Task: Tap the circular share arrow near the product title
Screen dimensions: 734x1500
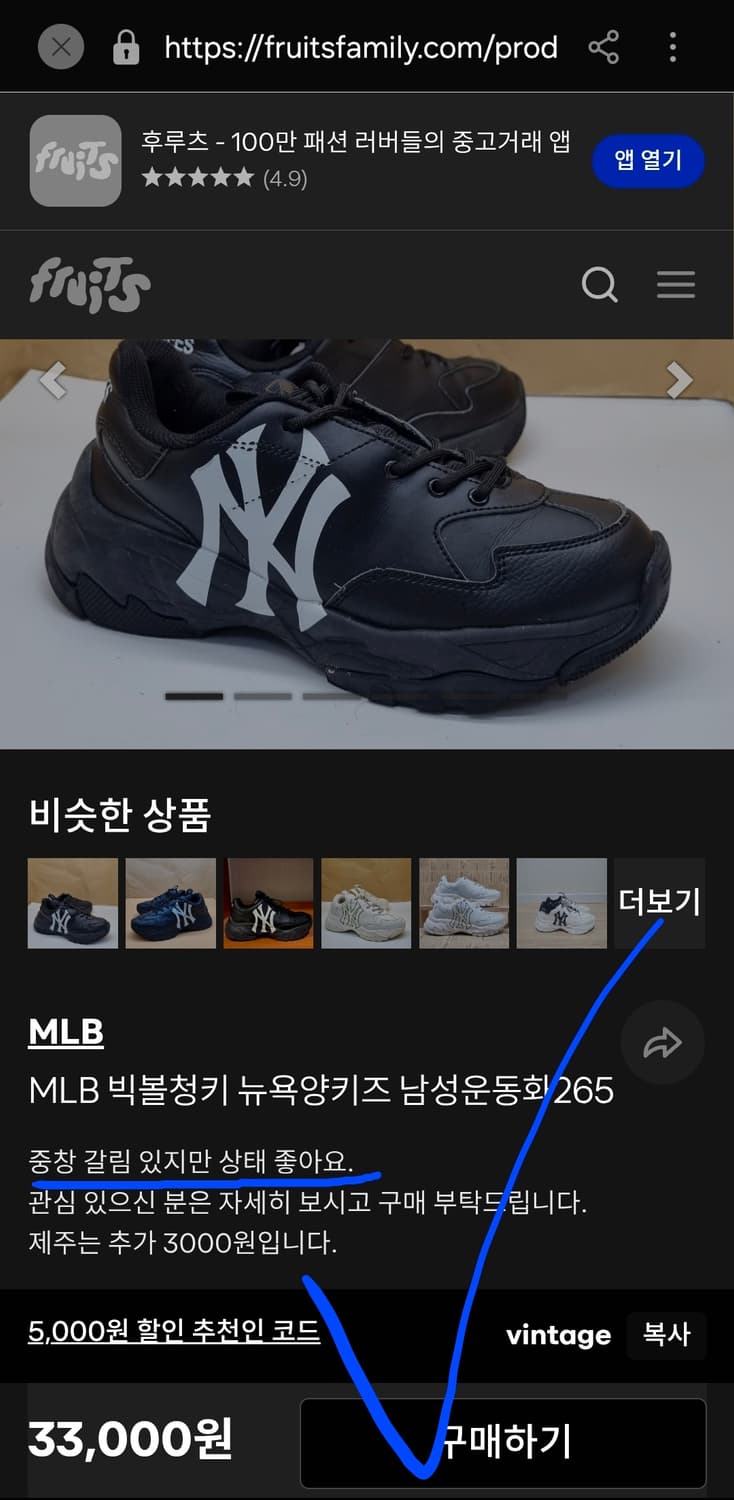Action: click(x=662, y=1043)
